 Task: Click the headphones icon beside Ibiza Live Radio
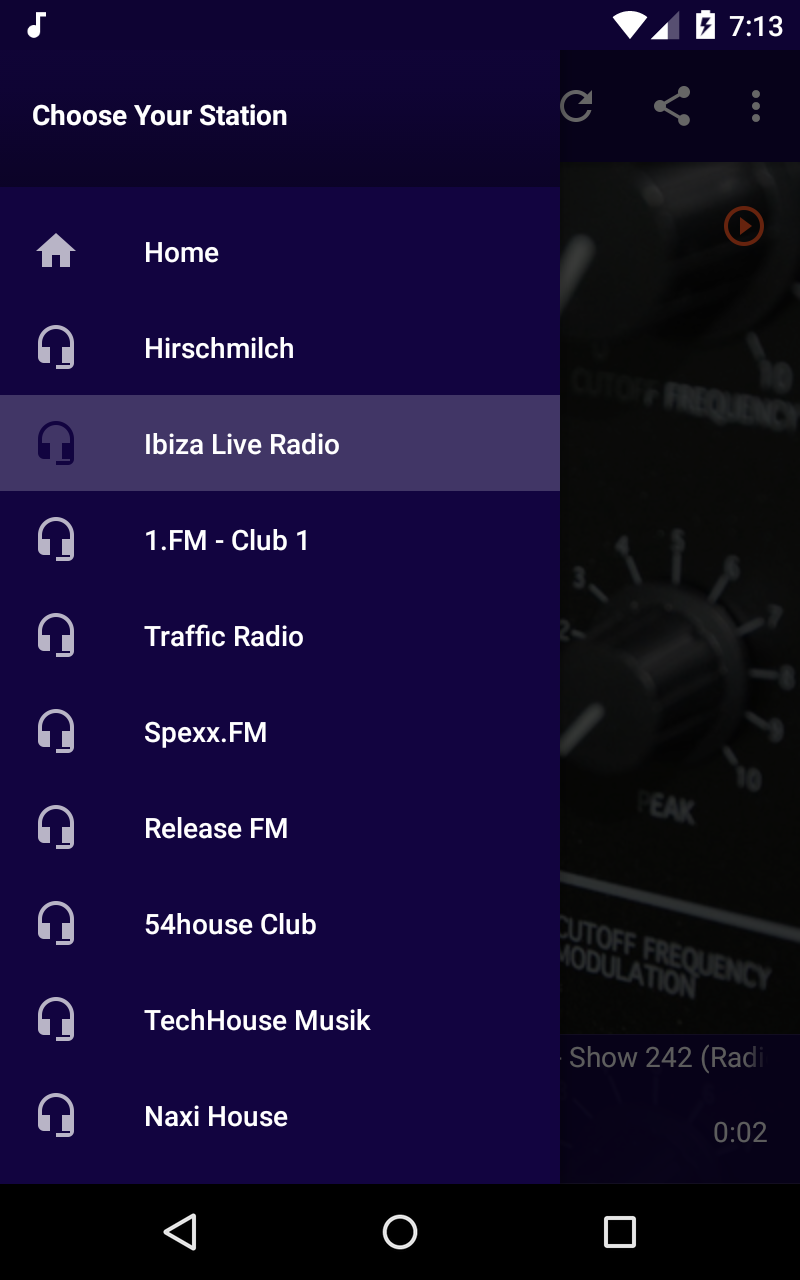[57, 443]
